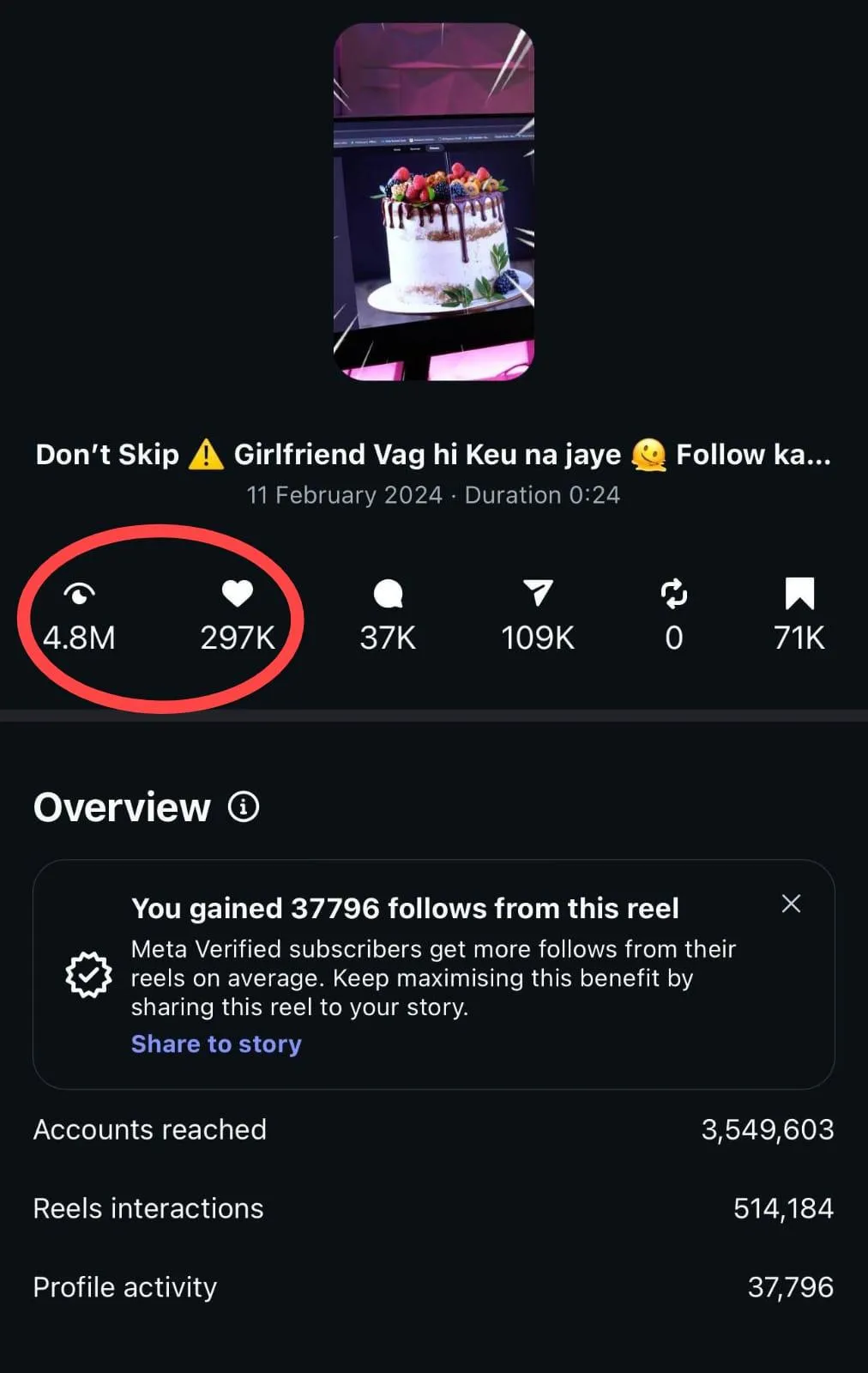Follow the Share to story link
This screenshot has width=868, height=1373.
tap(216, 1043)
